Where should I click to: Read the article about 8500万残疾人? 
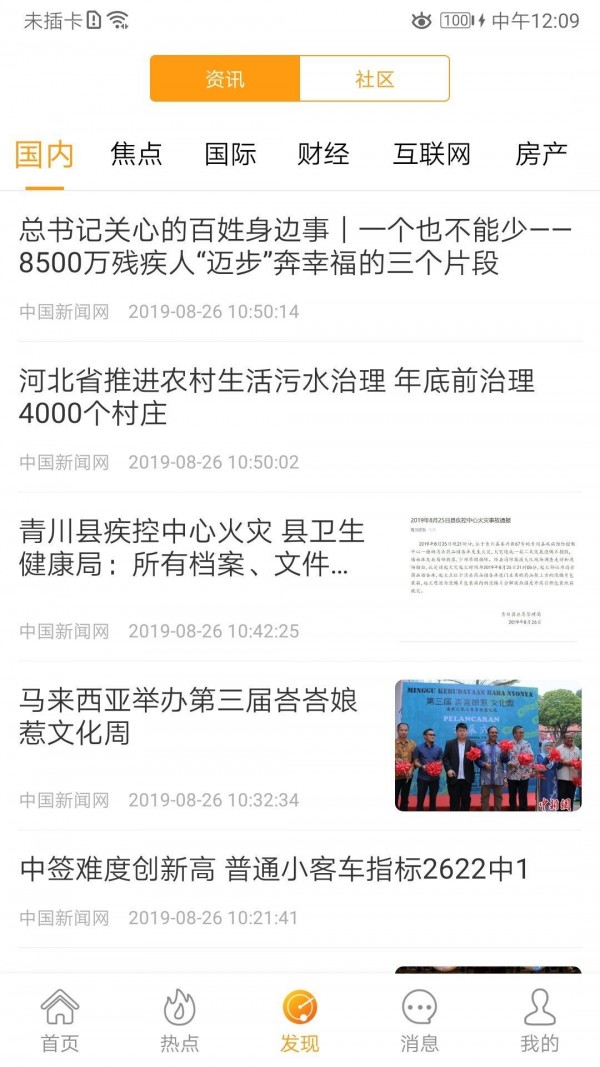click(296, 247)
